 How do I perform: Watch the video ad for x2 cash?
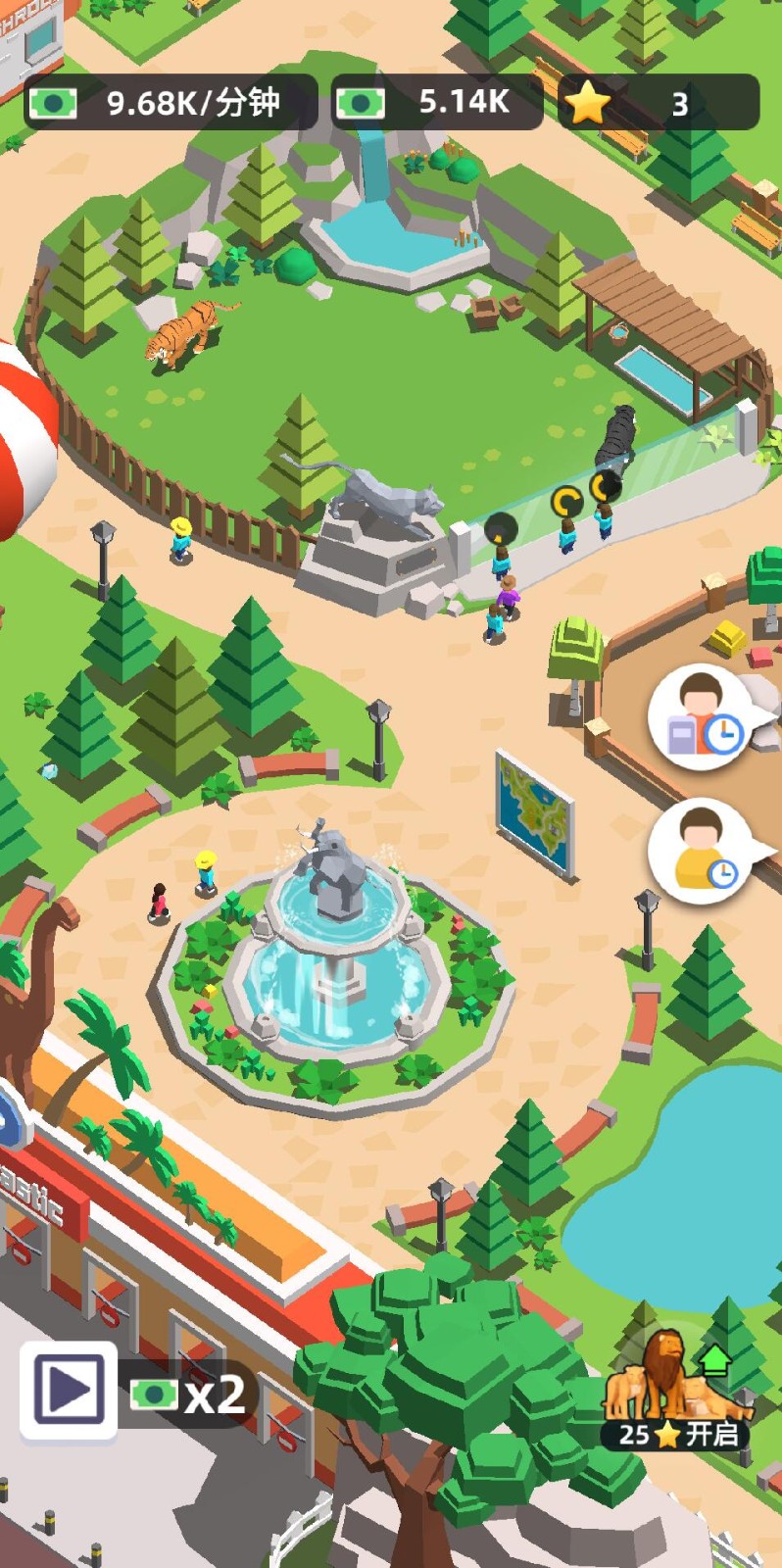coord(69,1390)
